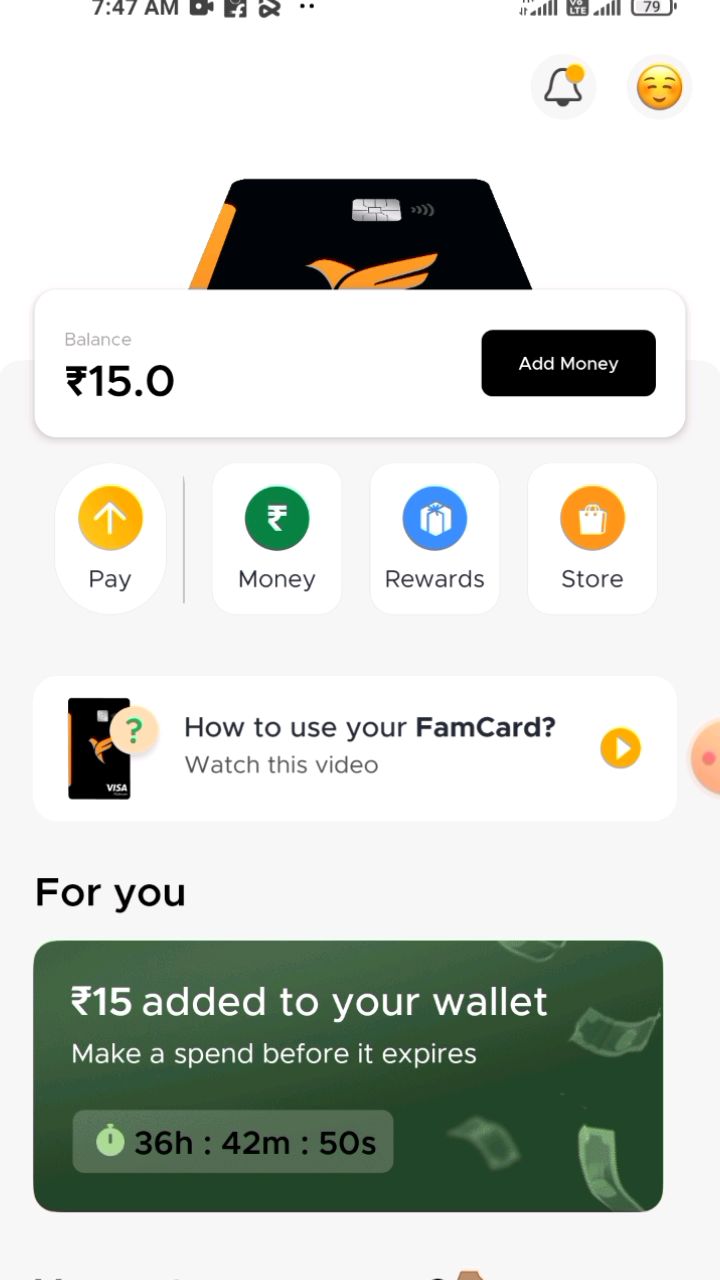Open the ₹15 added to your wallet card
Screen dimensions: 720x1280
[348, 1075]
